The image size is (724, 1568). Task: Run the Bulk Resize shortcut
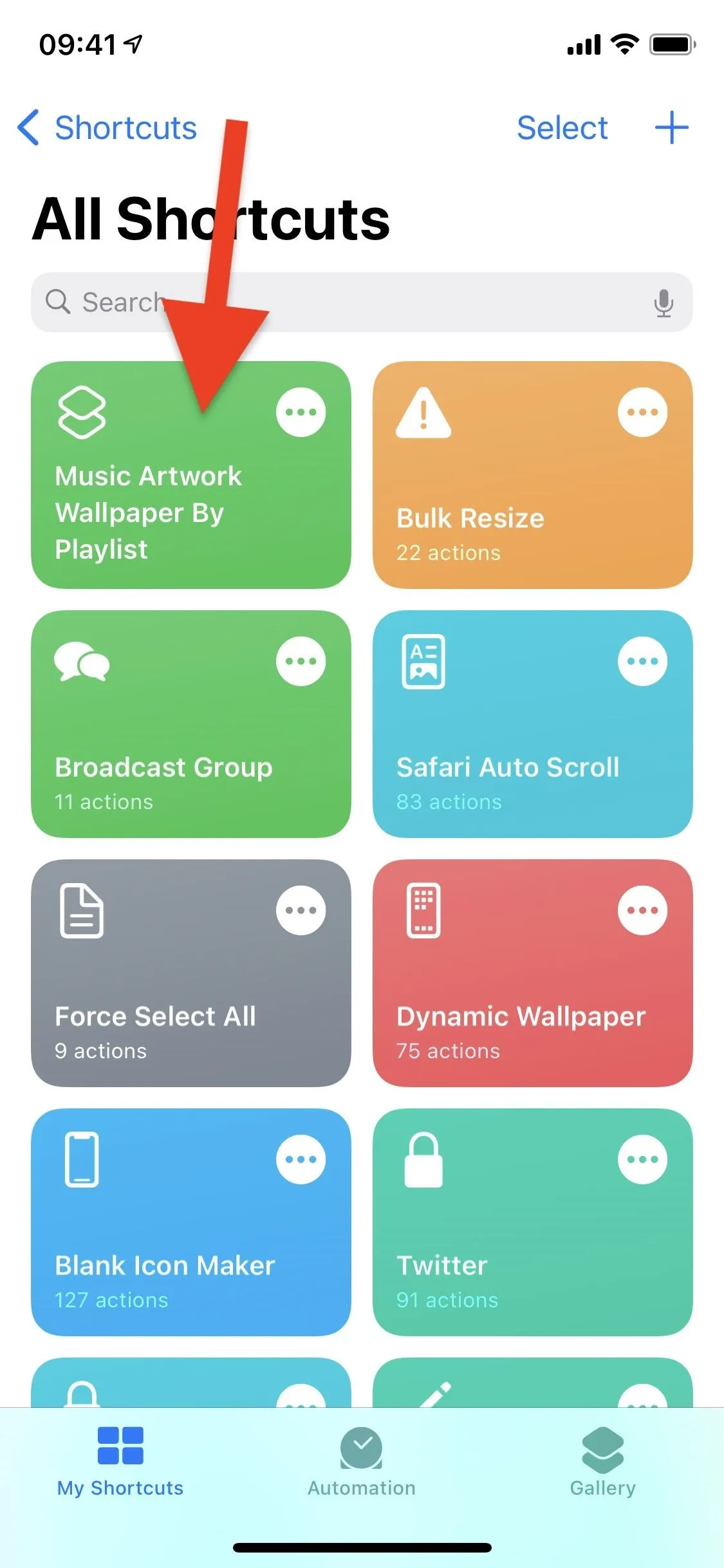(532, 474)
